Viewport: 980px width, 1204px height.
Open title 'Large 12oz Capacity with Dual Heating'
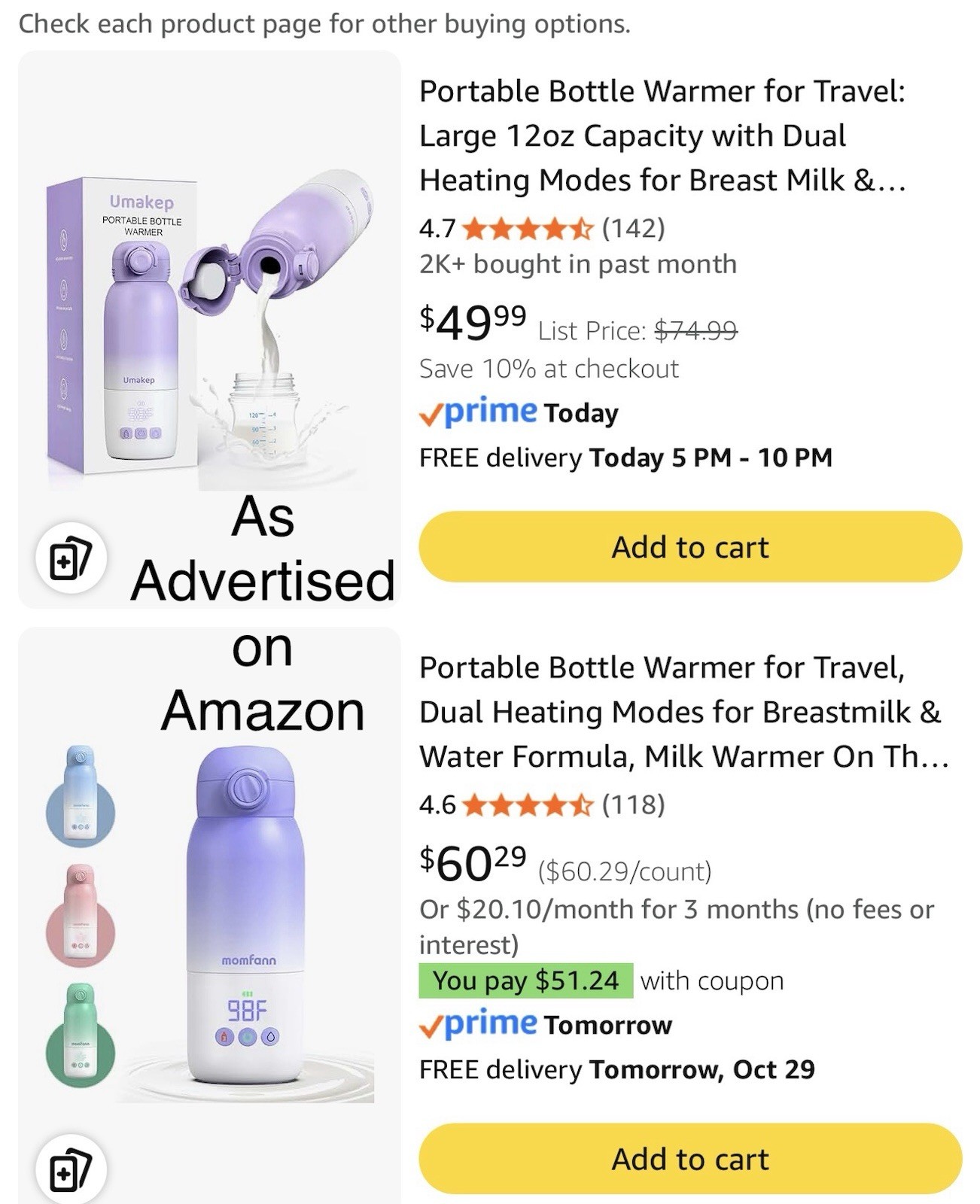[x=662, y=136]
